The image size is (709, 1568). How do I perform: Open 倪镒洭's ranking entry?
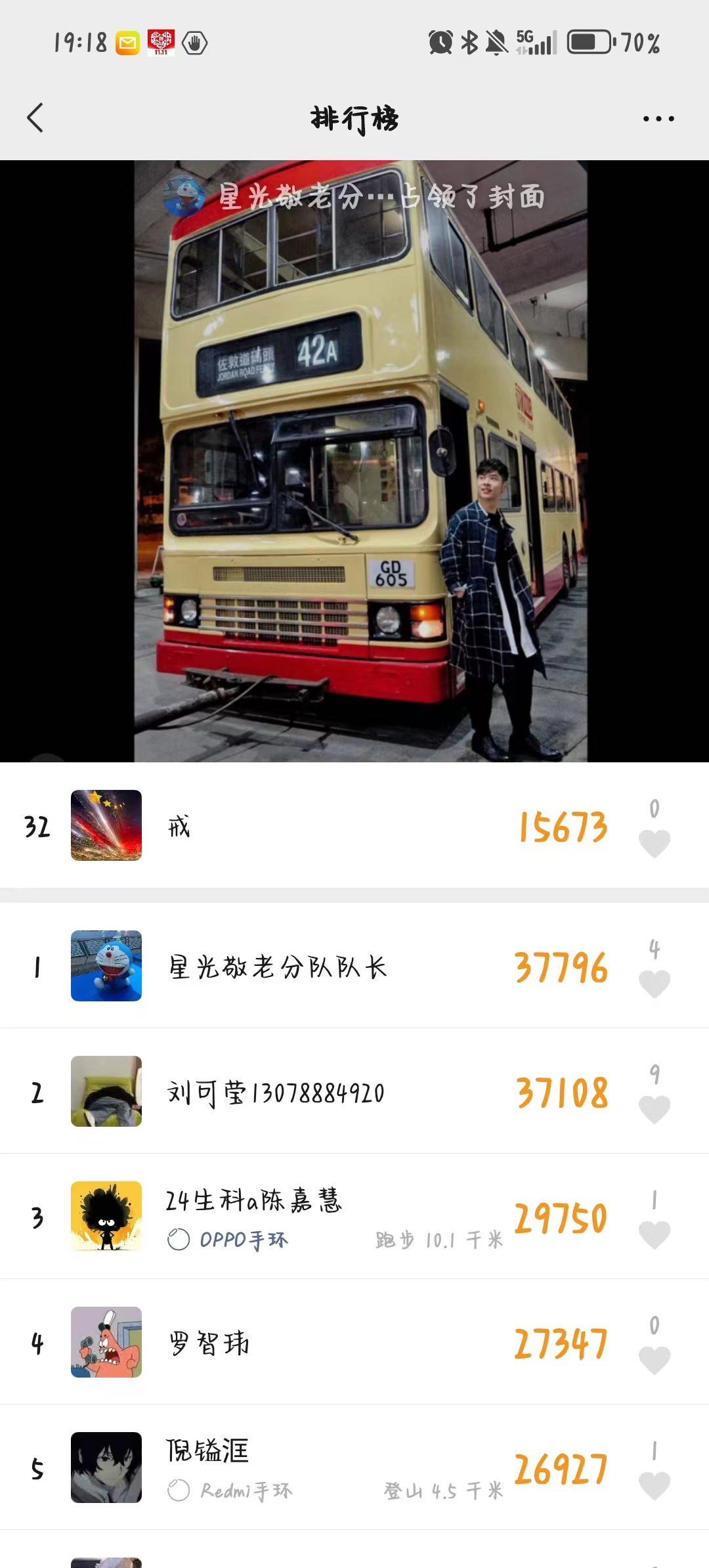pos(354,1467)
